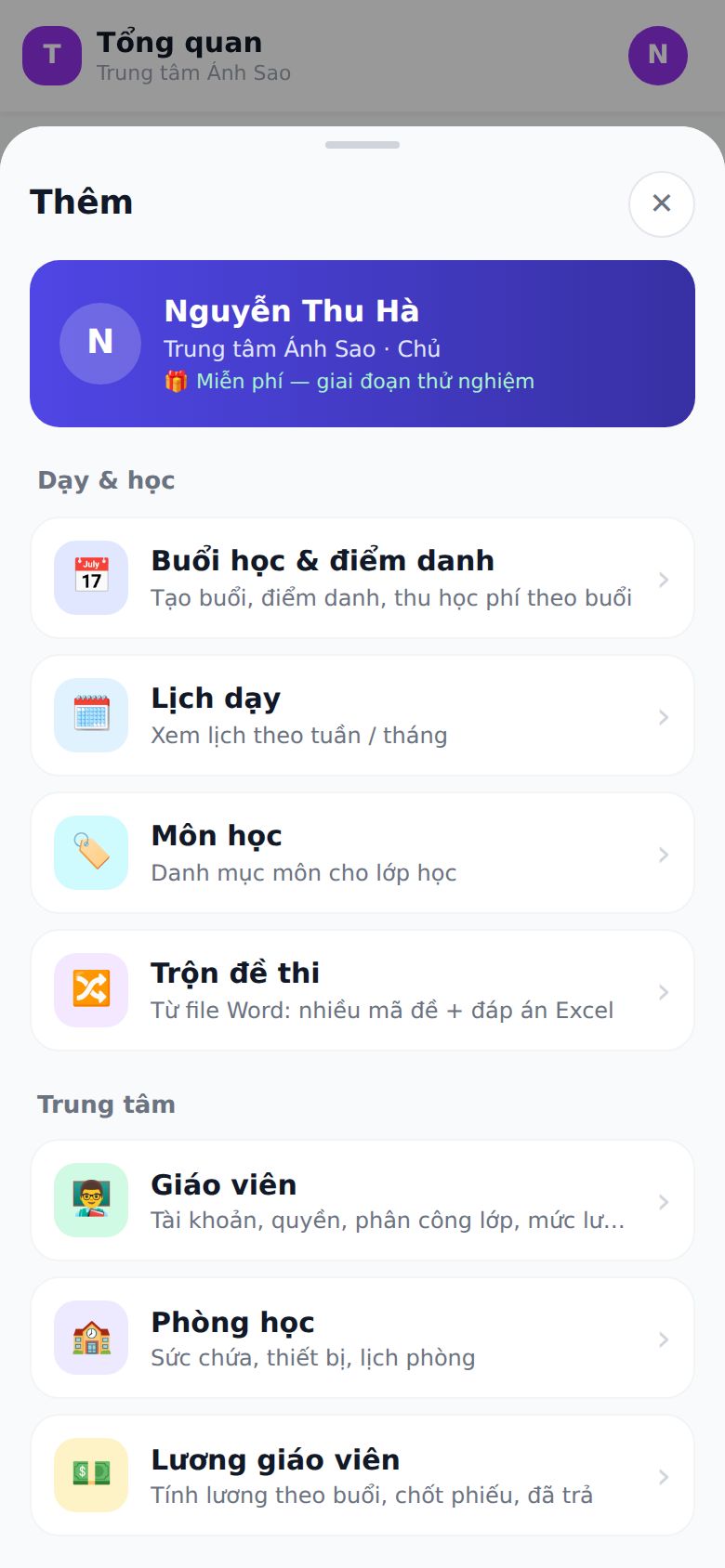Image resolution: width=725 pixels, height=1568 pixels.
Task: Open Giáo viên management
Action: (362, 1200)
